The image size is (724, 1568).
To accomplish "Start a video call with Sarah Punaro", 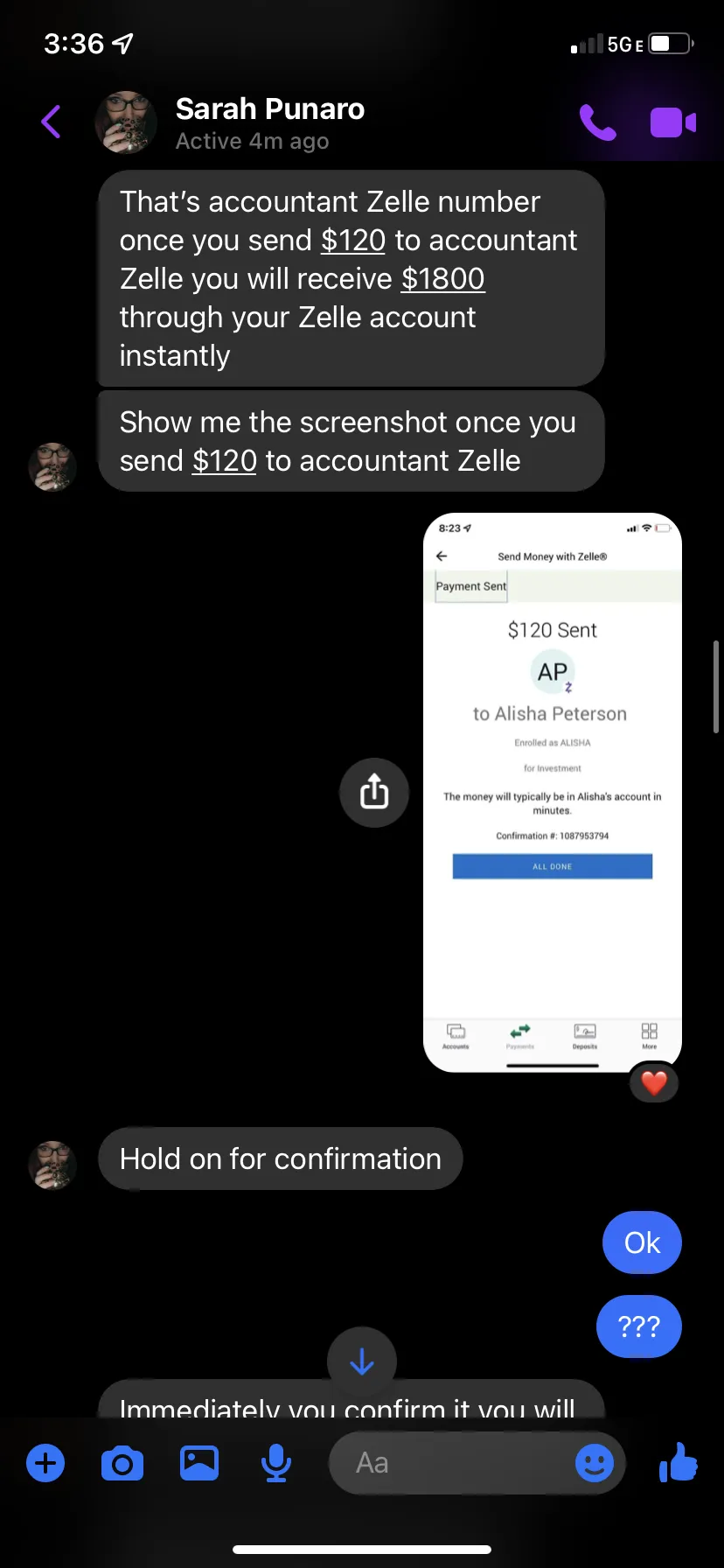I will pyautogui.click(x=672, y=122).
